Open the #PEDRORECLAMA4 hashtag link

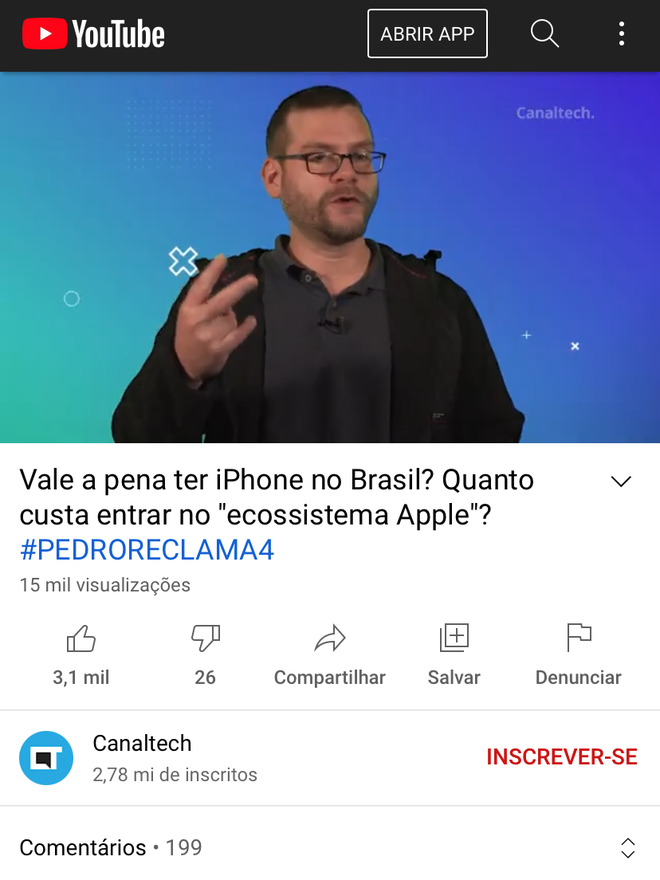146,550
